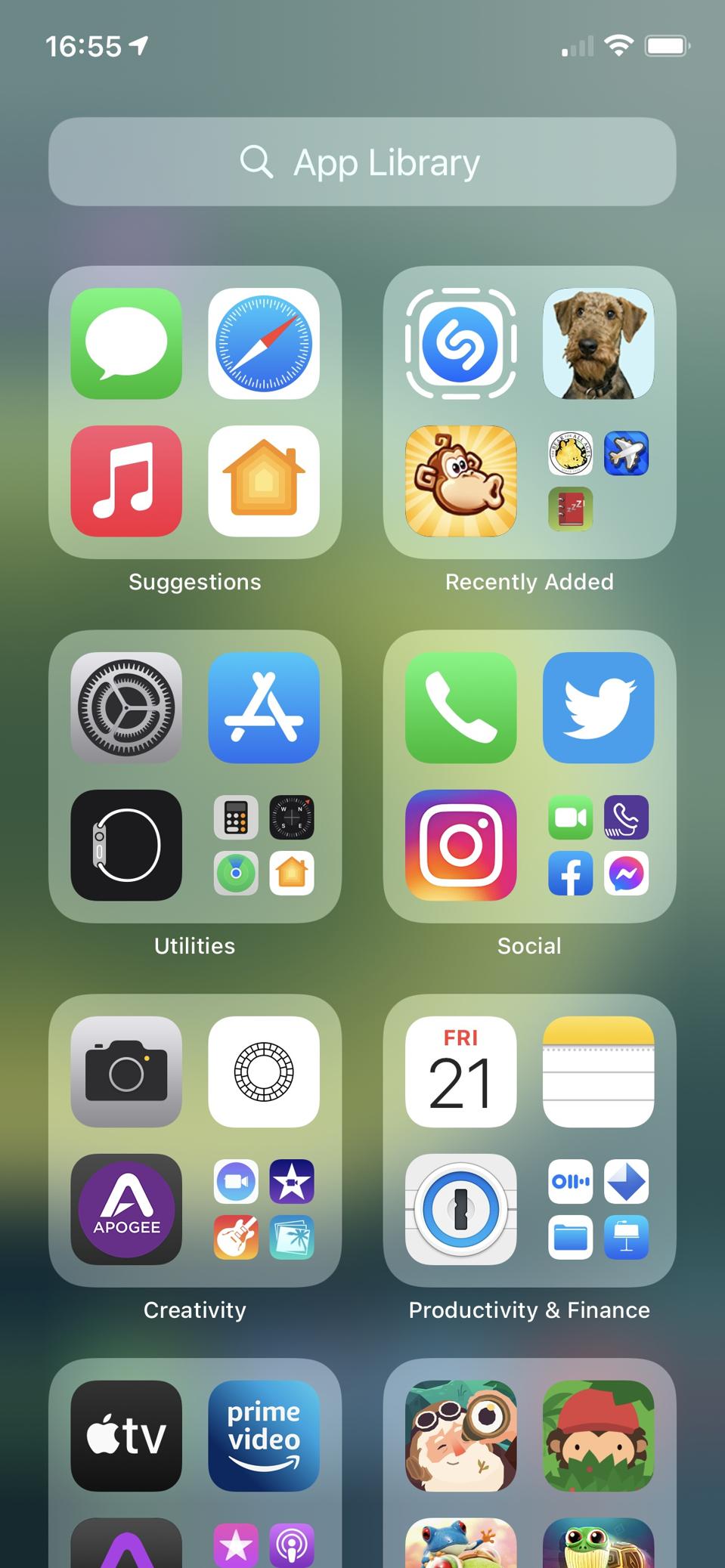The image size is (725, 1568).
Task: Open the Phone app
Action: click(461, 708)
